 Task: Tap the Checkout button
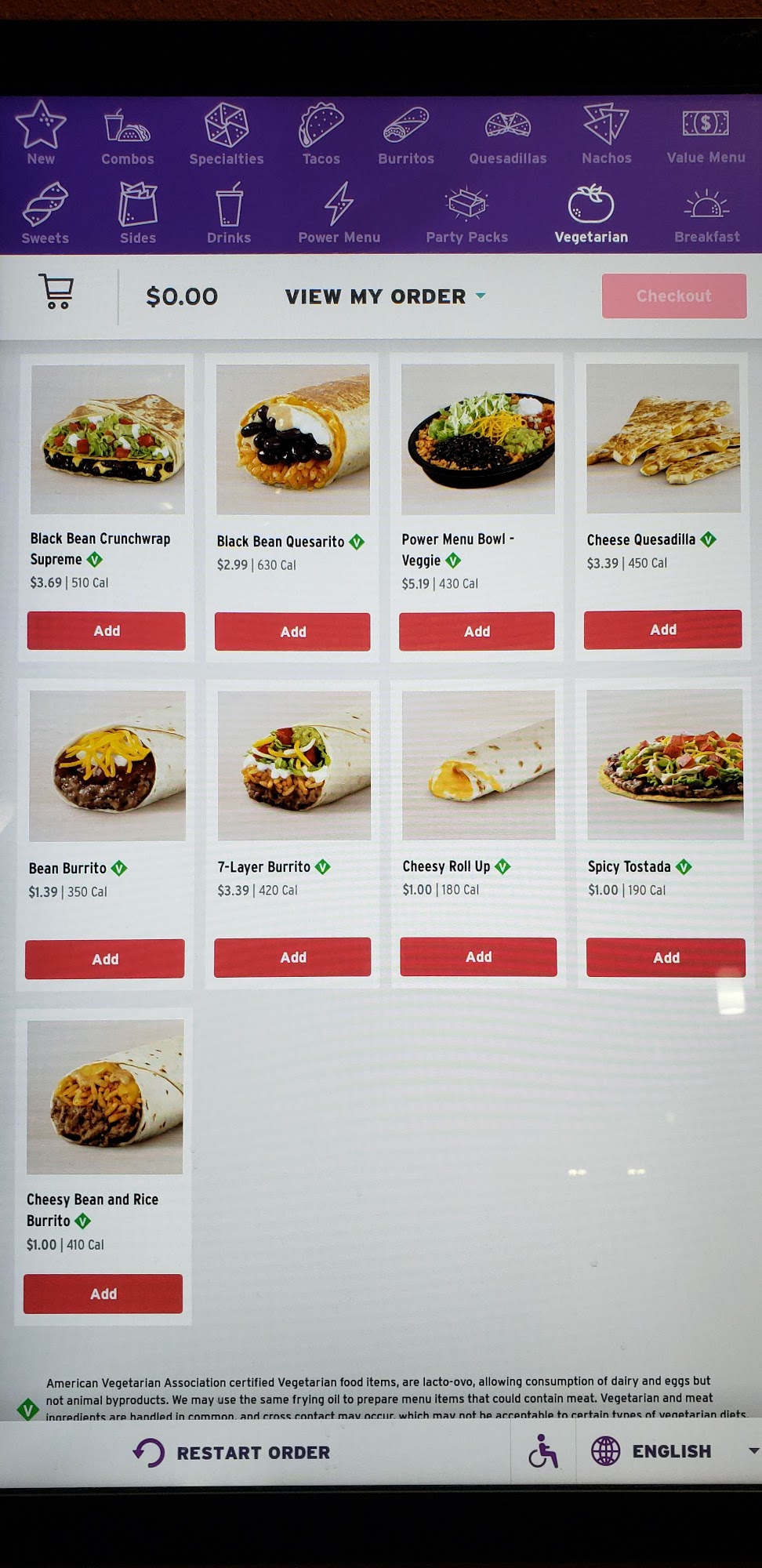673,296
